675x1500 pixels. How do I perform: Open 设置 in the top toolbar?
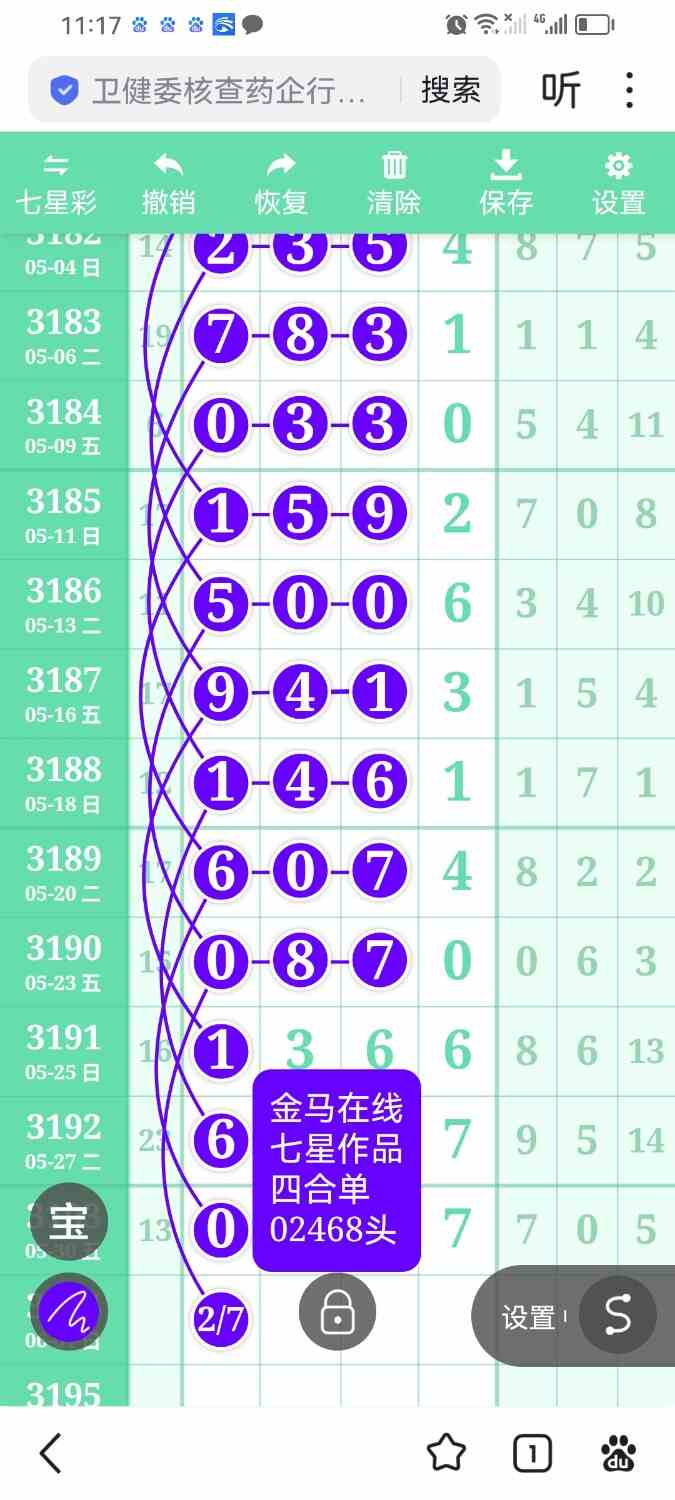coord(618,185)
